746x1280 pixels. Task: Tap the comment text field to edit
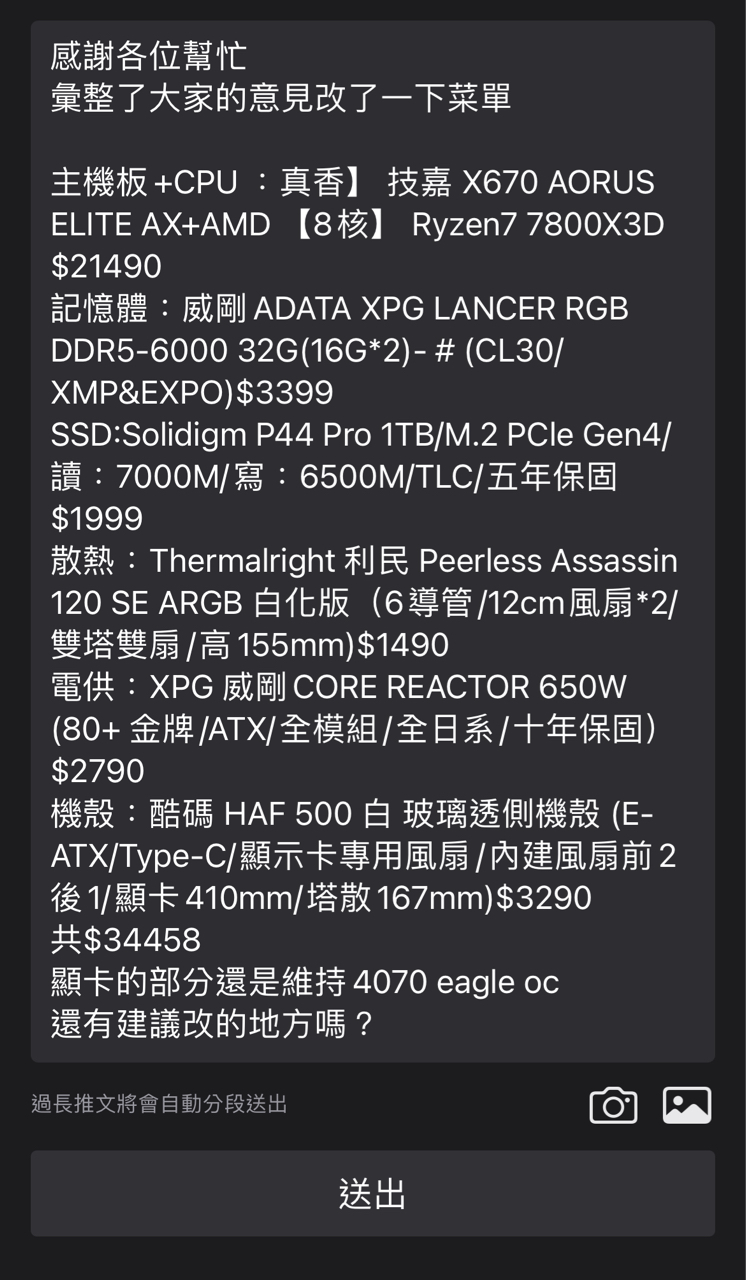click(x=372, y=541)
